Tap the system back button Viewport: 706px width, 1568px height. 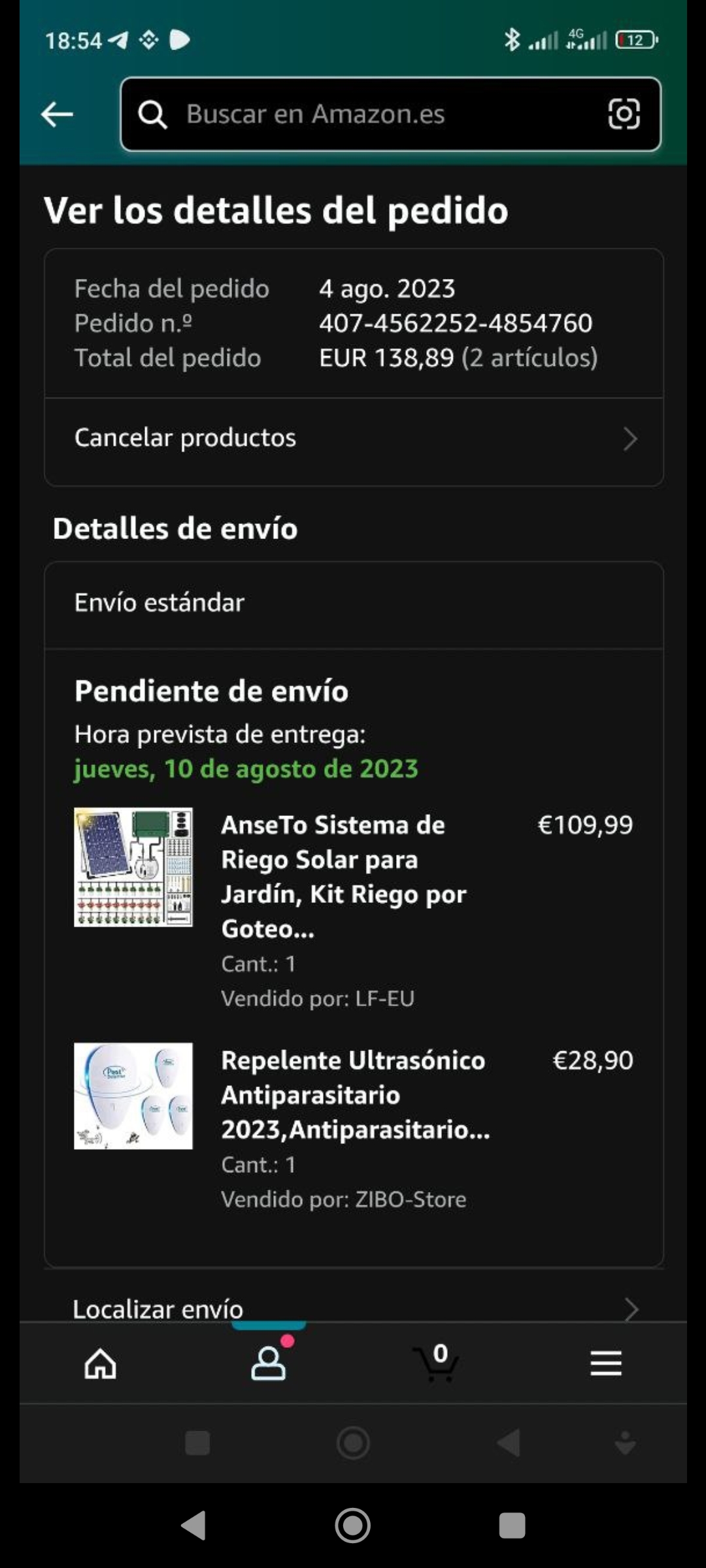click(x=193, y=1526)
